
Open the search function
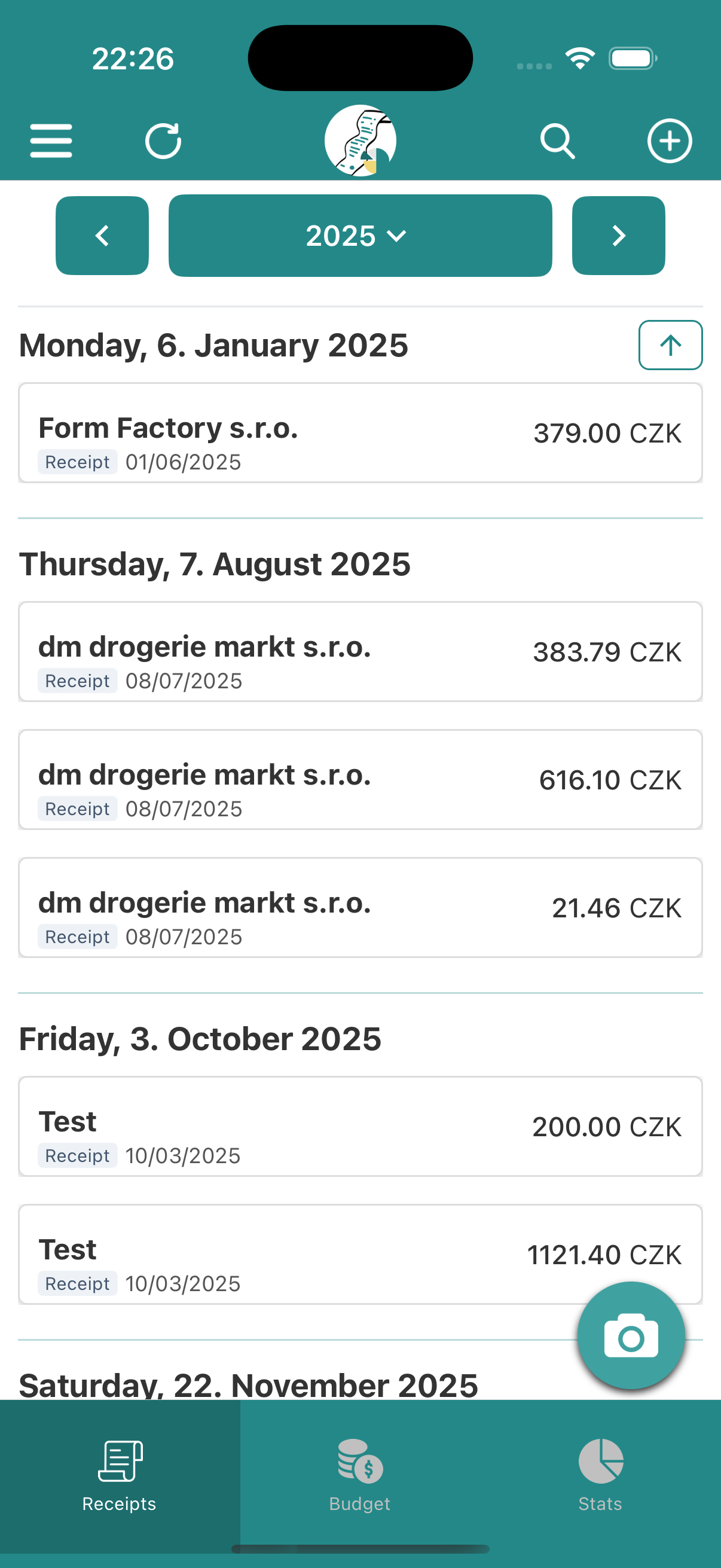point(557,141)
